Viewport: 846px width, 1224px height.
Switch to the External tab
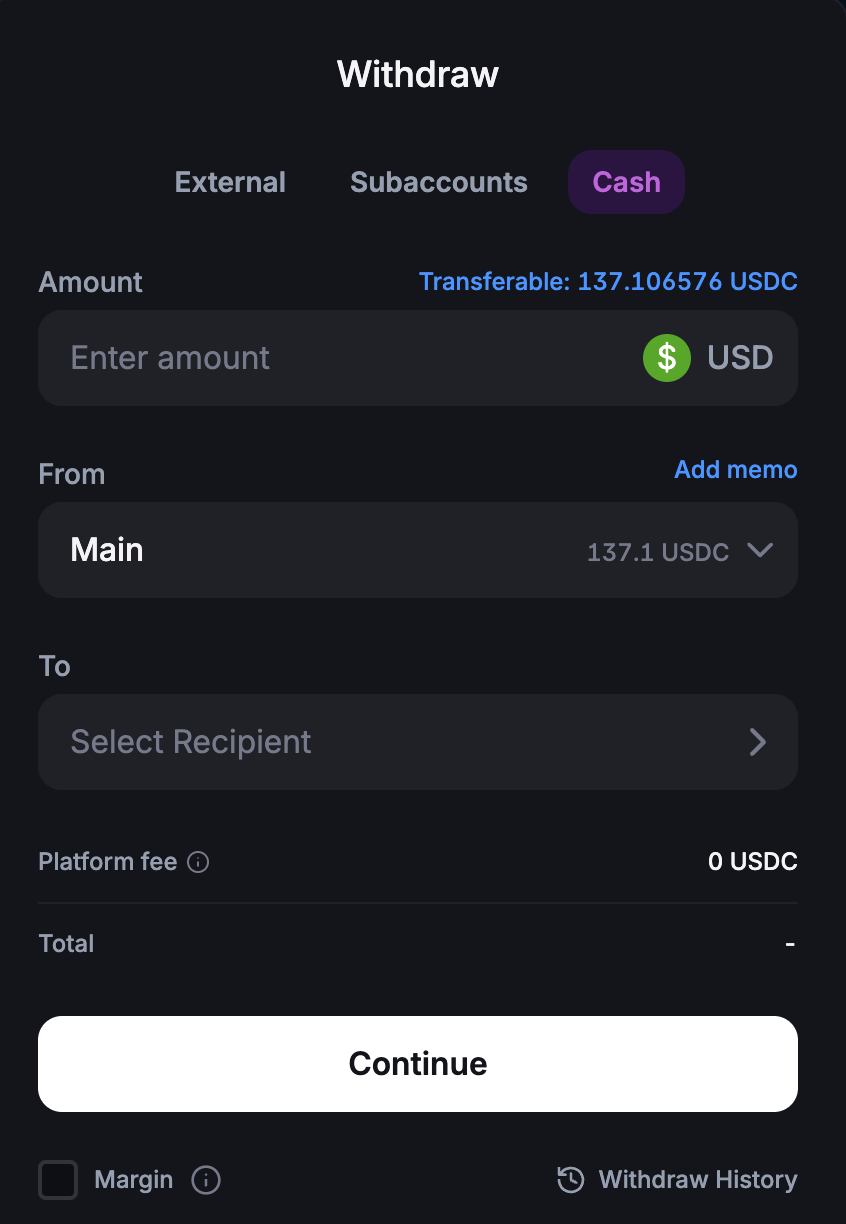pos(230,182)
